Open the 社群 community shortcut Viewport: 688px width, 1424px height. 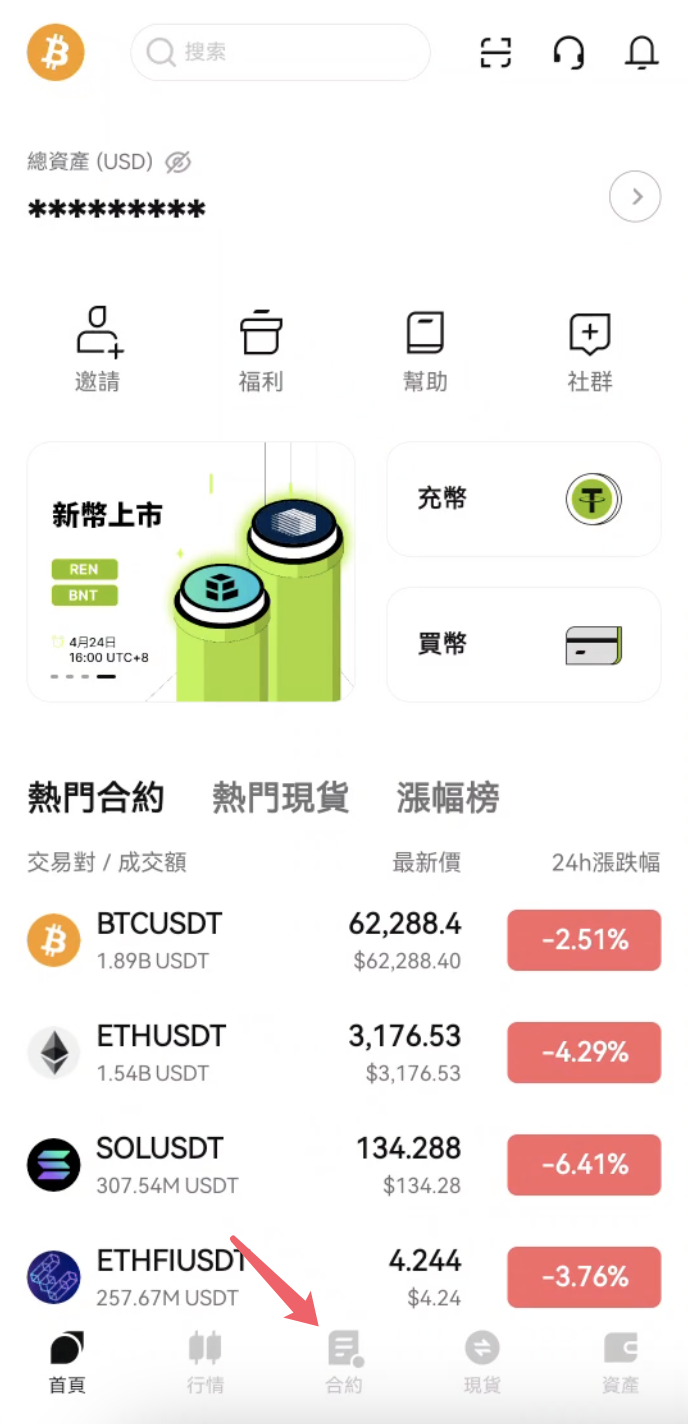[x=589, y=350]
